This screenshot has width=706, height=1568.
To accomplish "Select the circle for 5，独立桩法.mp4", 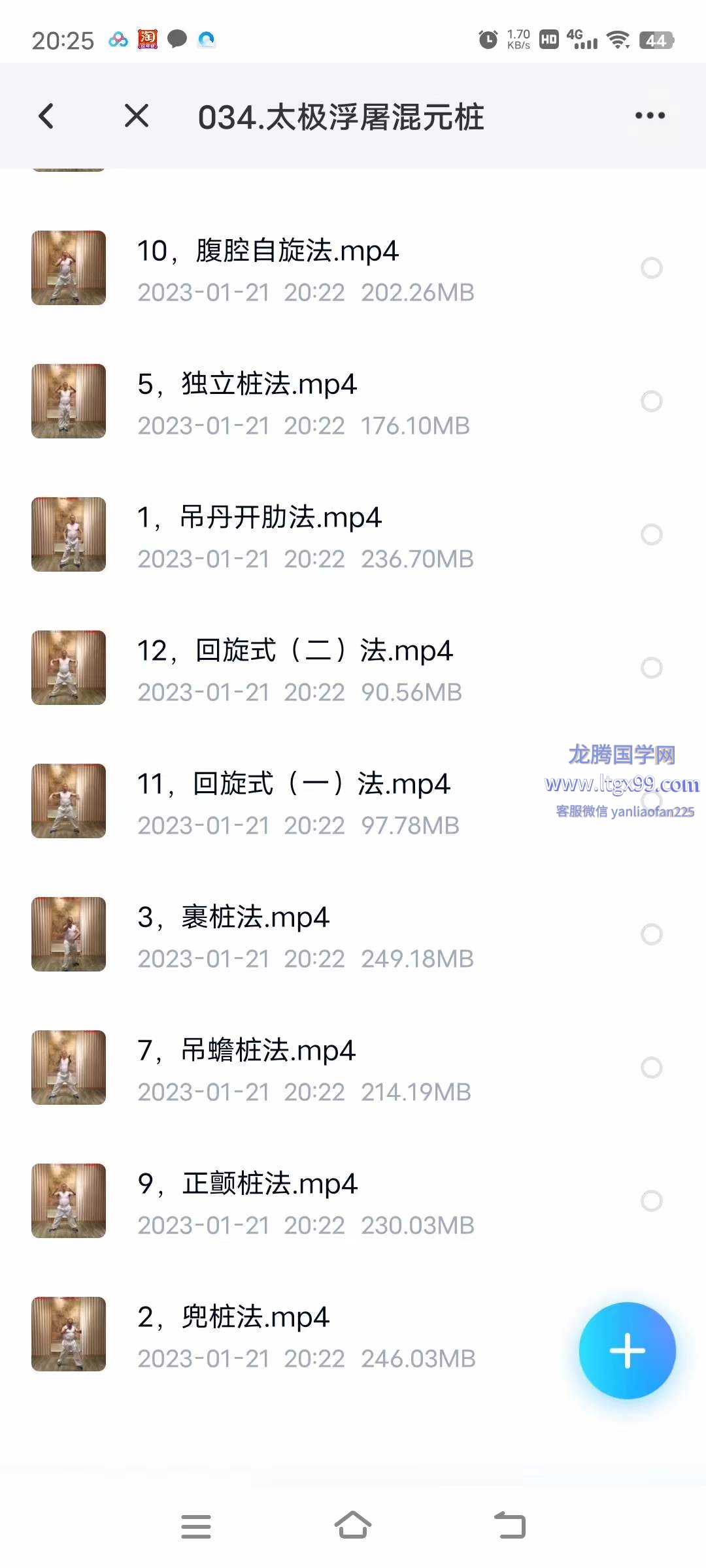I will (x=651, y=401).
